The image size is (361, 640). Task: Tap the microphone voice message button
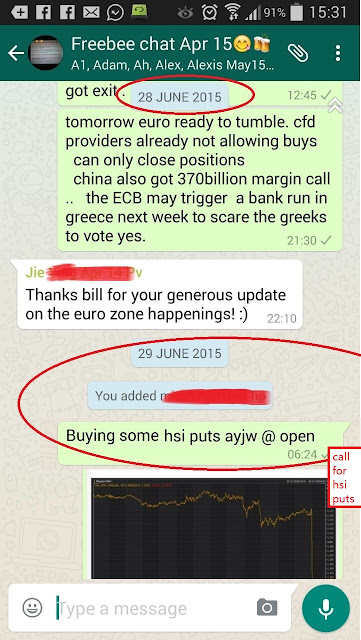pyautogui.click(x=325, y=608)
